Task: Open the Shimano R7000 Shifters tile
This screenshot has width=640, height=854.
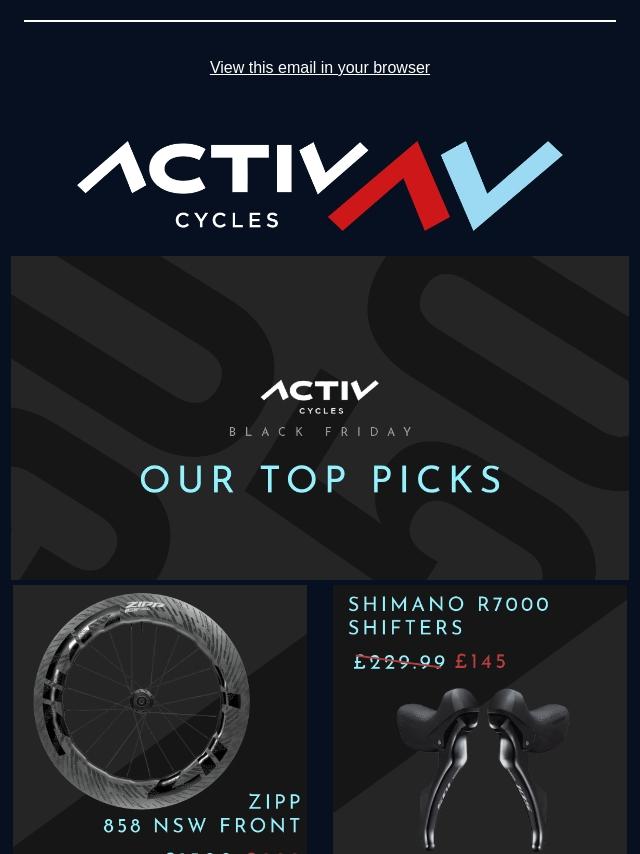Action: tap(480, 718)
